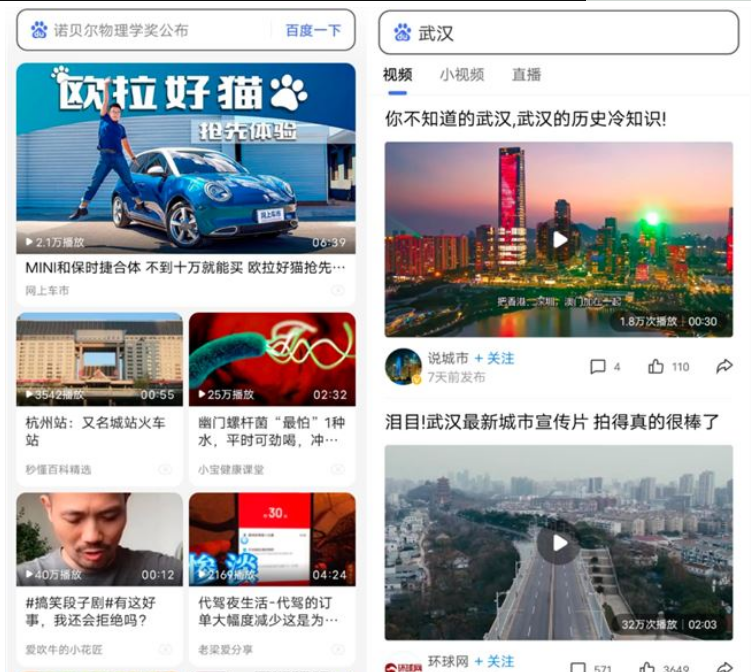The height and width of the screenshot is (672, 751).
Task: Share the 说城市 video
Action: [724, 367]
